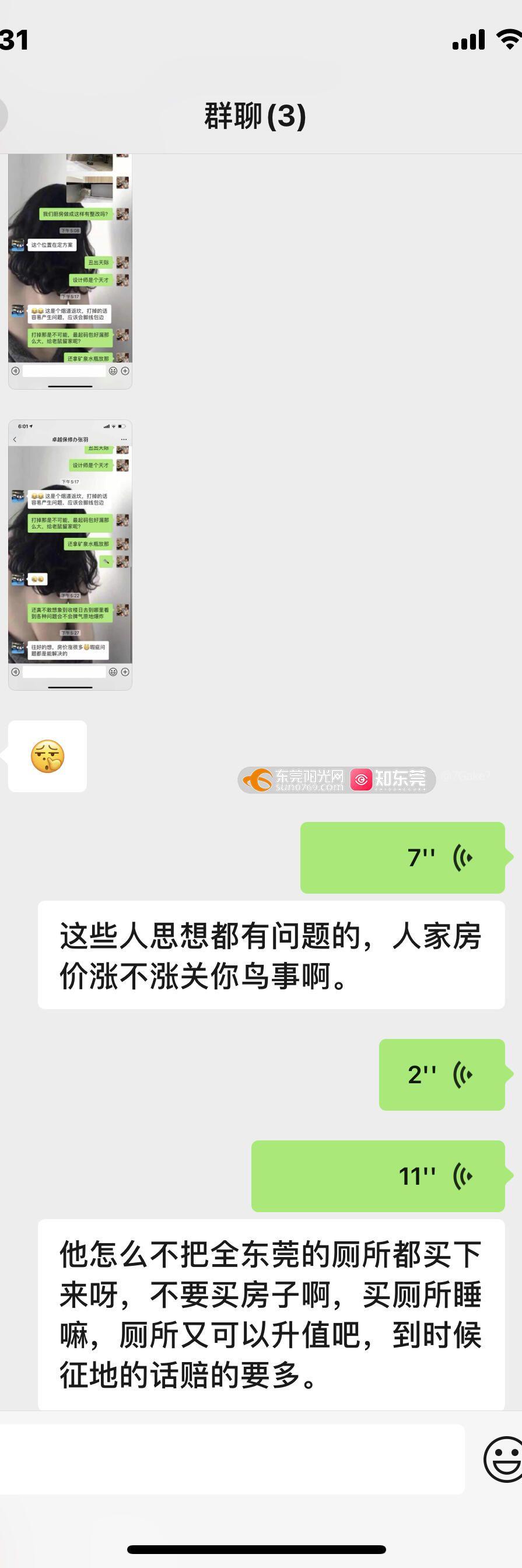Open the emoji picker
This screenshot has width=522, height=1568.
[504, 1459]
